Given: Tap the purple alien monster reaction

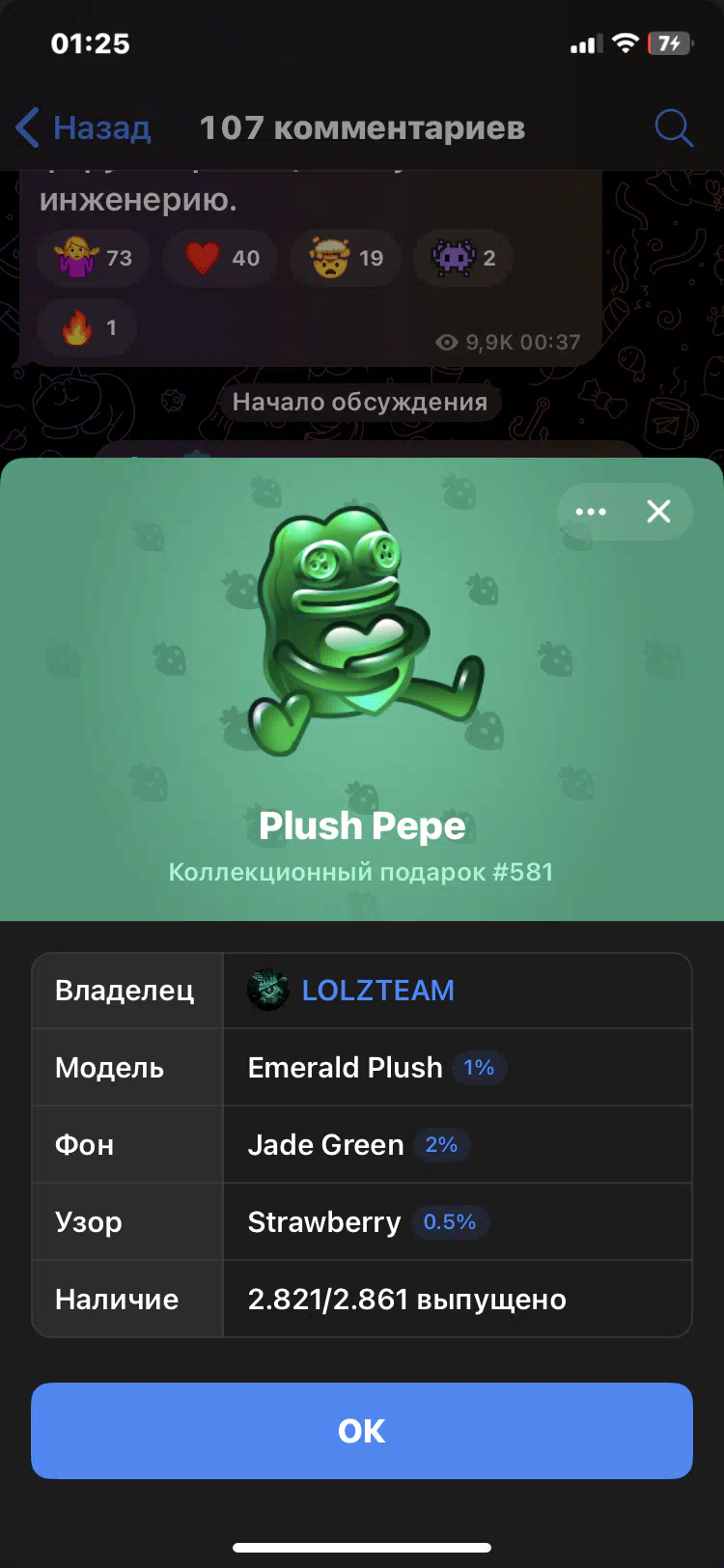Looking at the screenshot, I should [x=464, y=258].
